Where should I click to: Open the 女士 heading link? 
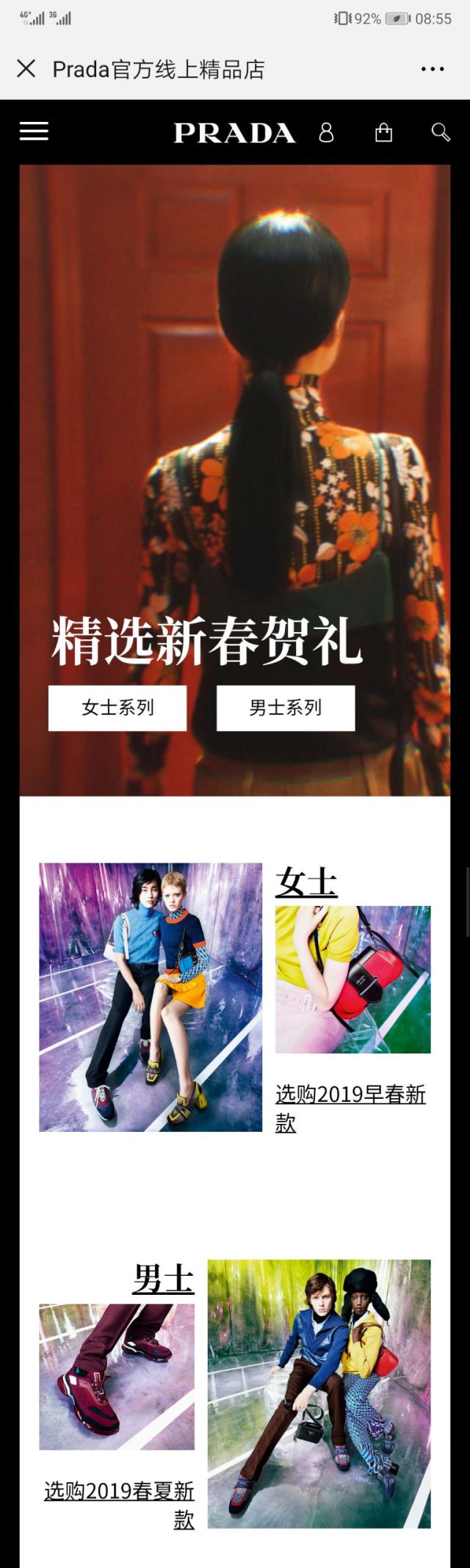[x=306, y=882]
